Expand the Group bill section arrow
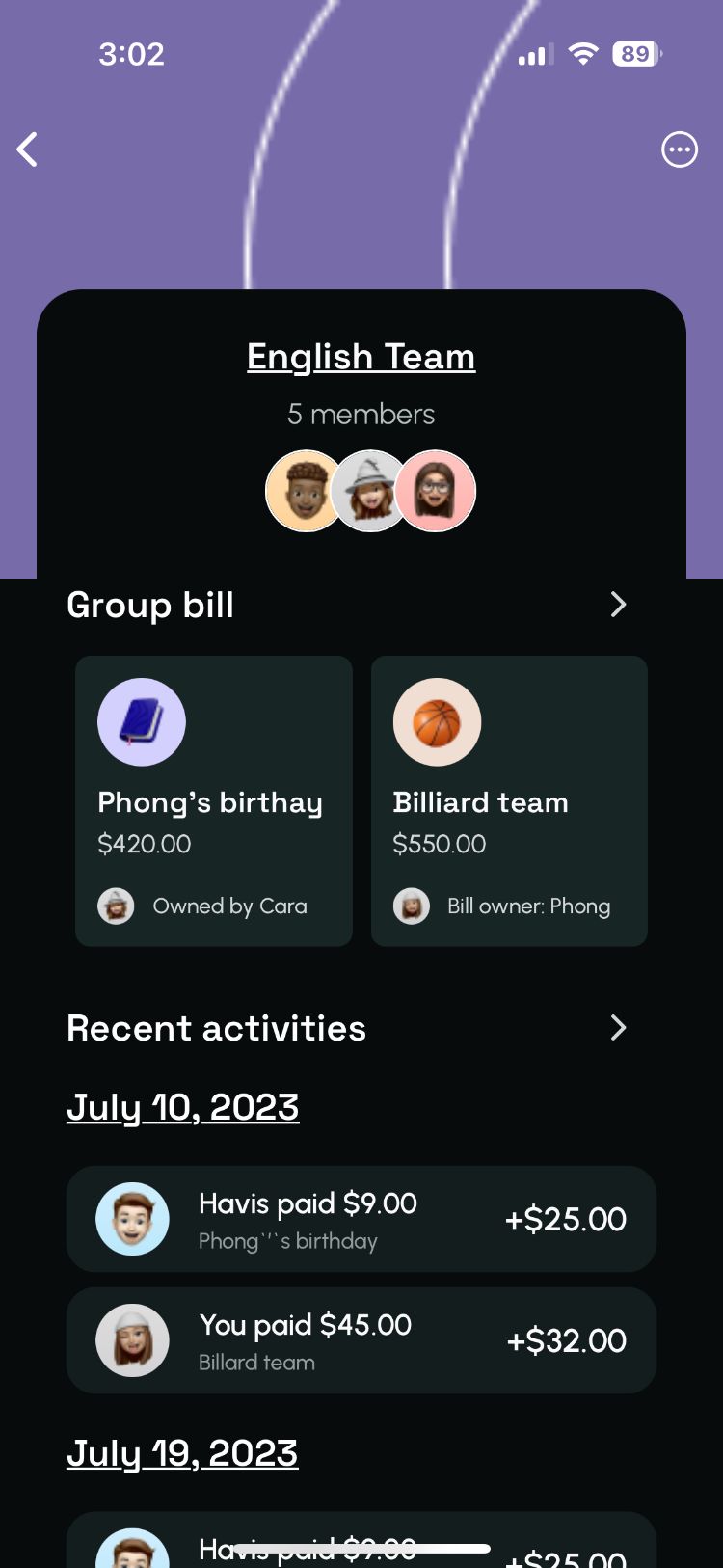723x1568 pixels. (618, 605)
